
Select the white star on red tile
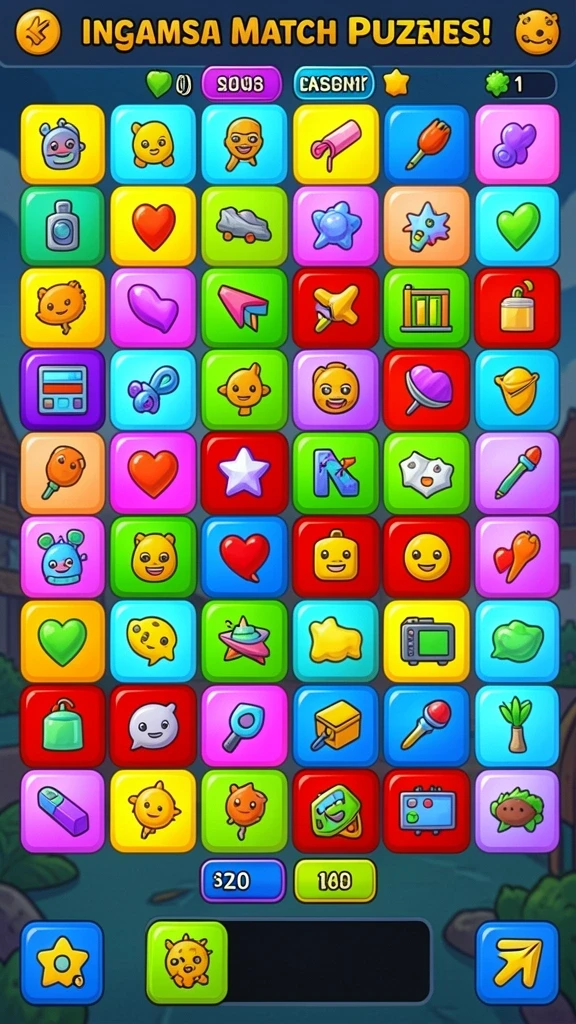point(244,473)
